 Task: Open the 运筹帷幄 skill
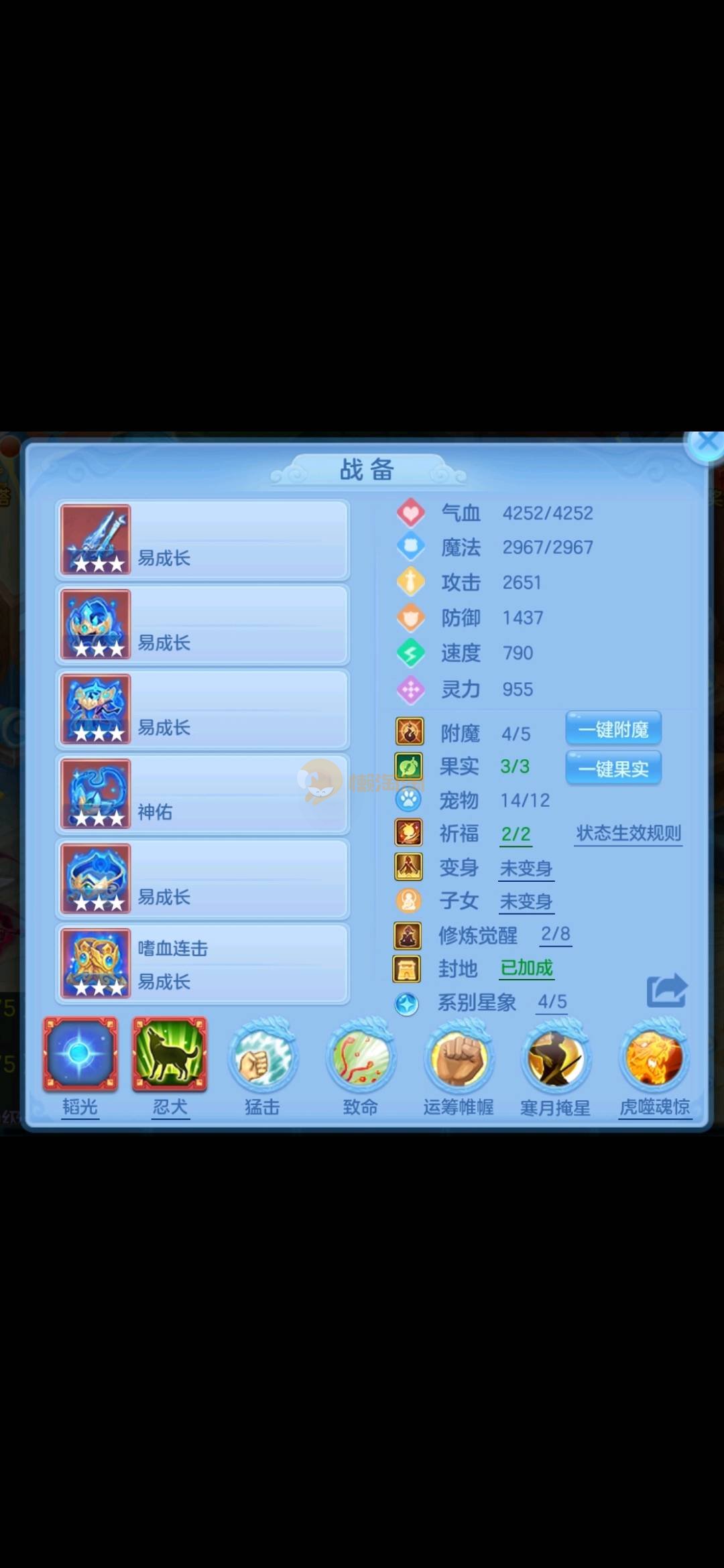click(x=459, y=1059)
